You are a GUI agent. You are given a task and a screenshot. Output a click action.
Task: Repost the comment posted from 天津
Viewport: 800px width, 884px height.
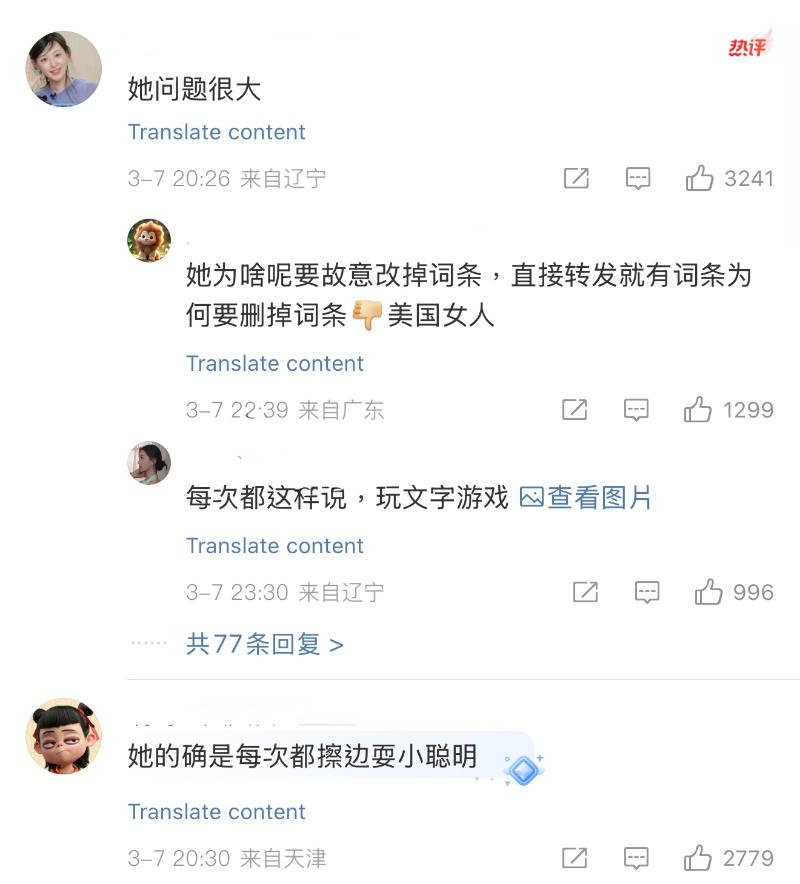574,858
